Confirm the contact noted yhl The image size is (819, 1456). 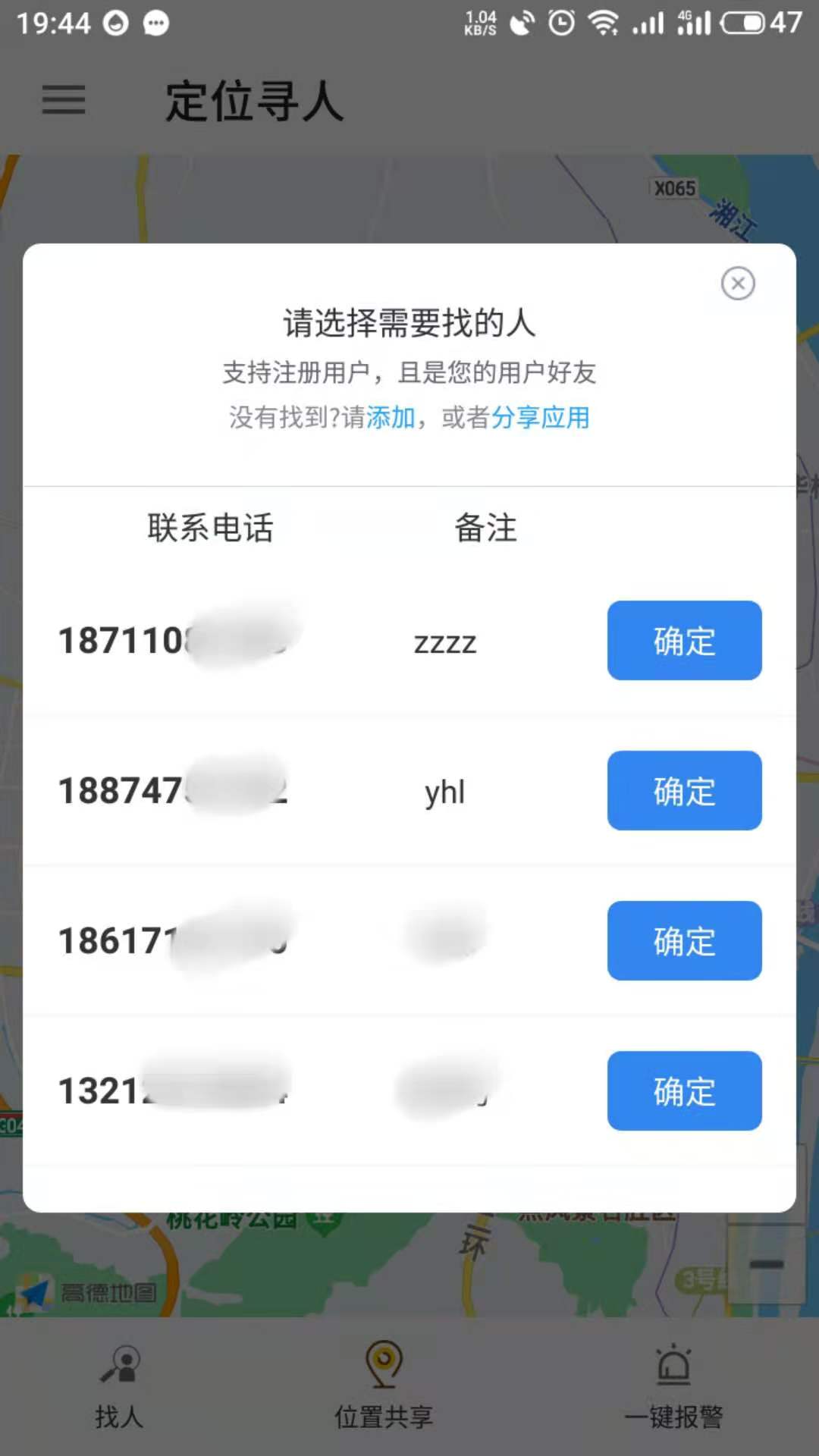(x=684, y=791)
